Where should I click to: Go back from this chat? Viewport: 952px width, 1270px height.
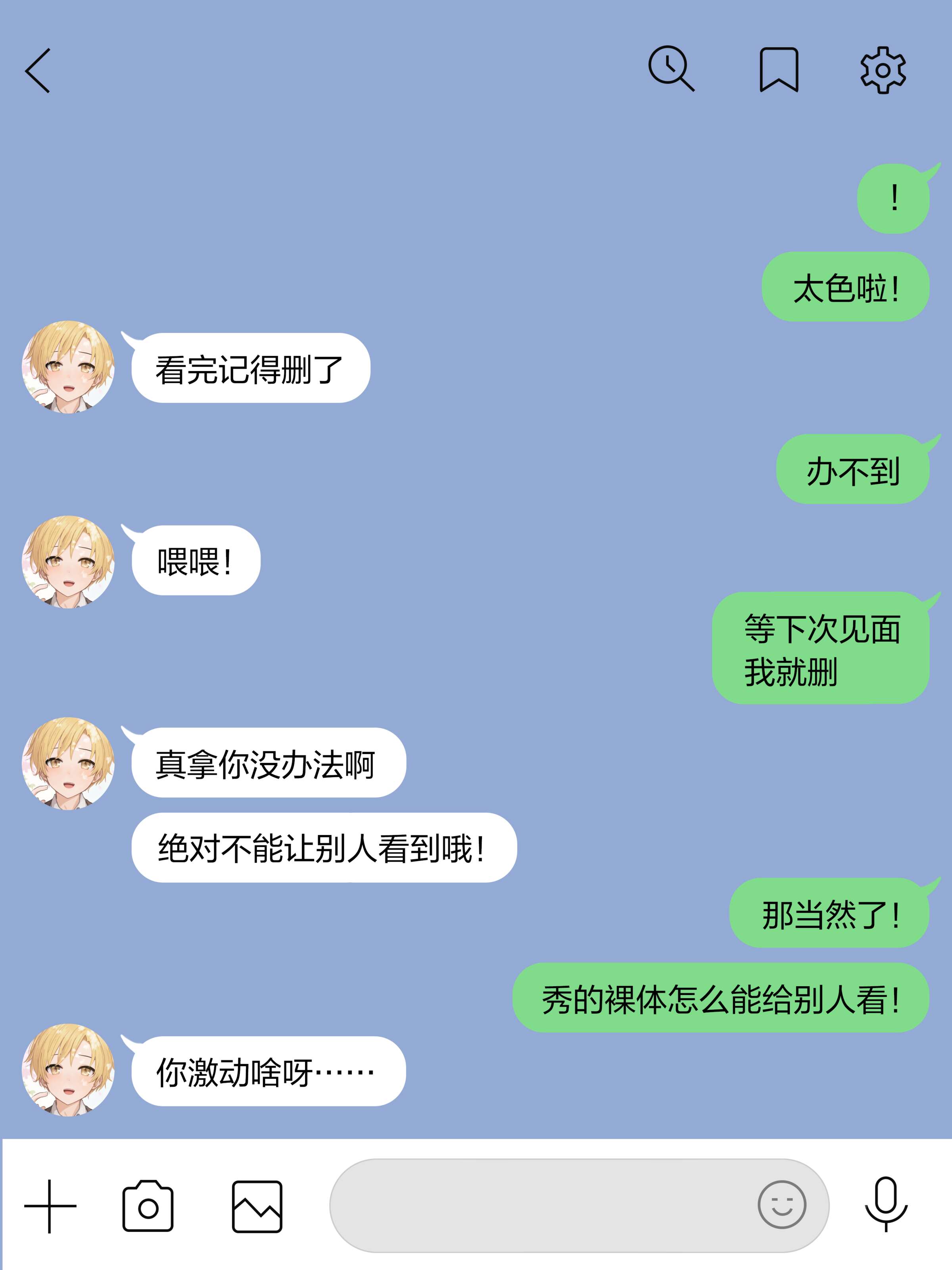[x=38, y=71]
